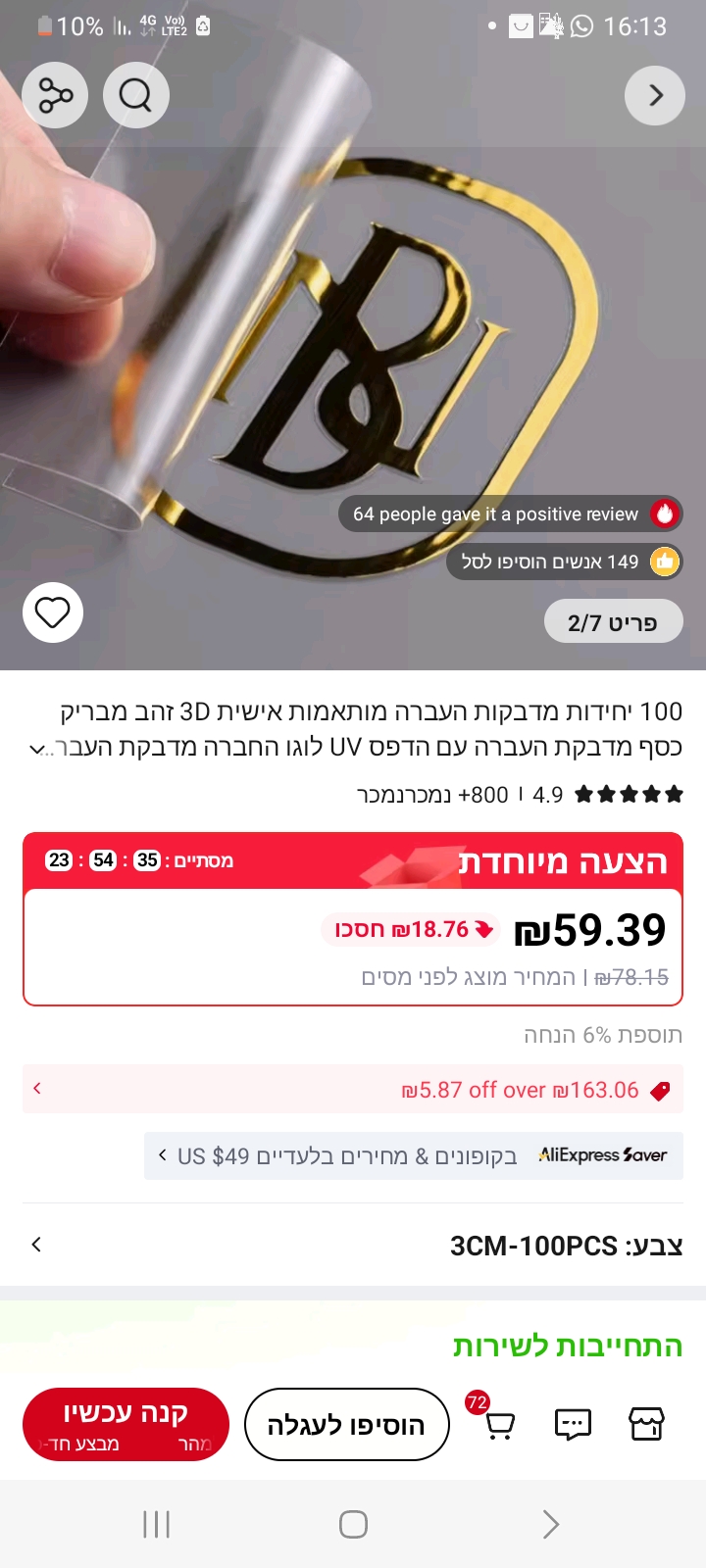This screenshot has width=706, height=1568.
Task: Message the seller via chat icon
Action: coord(573,1424)
